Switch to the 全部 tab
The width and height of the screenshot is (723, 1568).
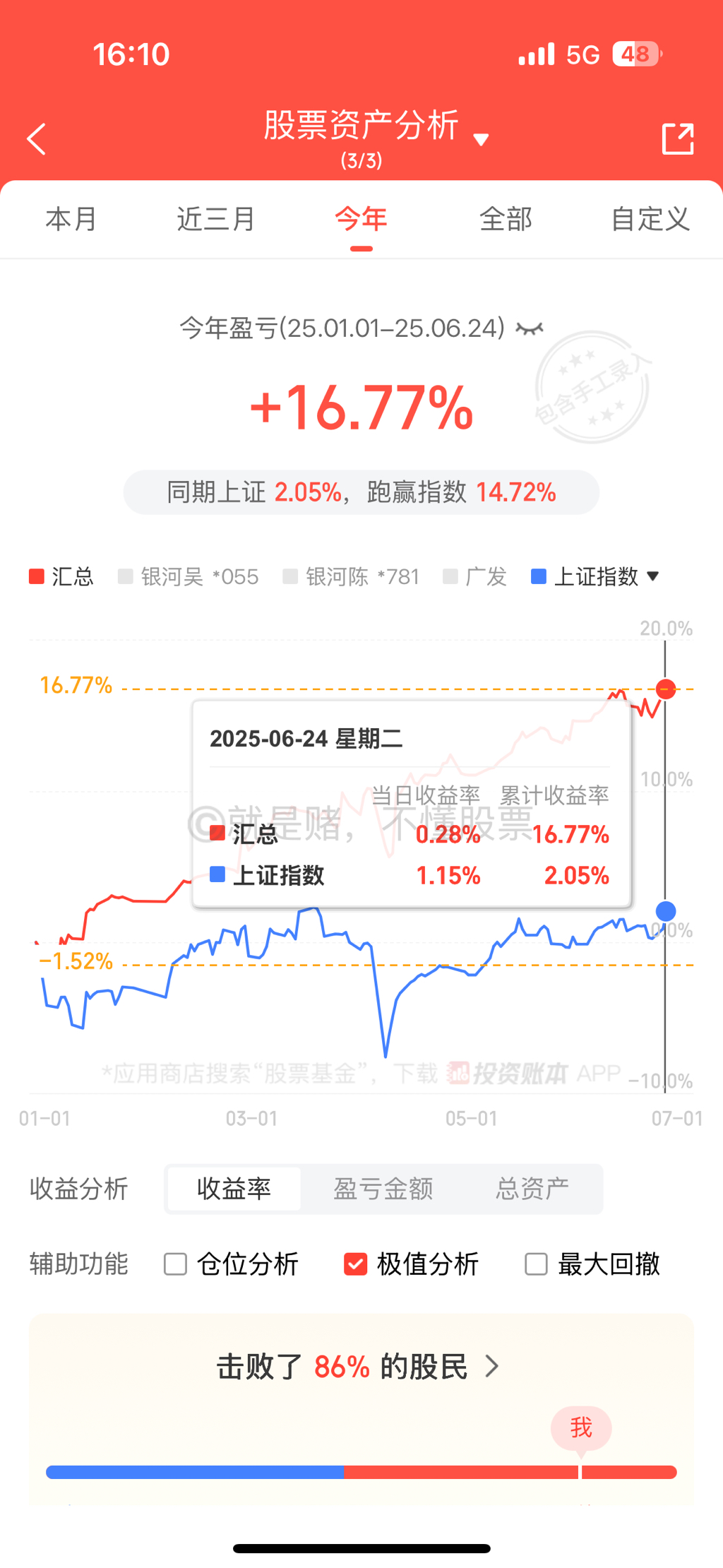pos(506,219)
